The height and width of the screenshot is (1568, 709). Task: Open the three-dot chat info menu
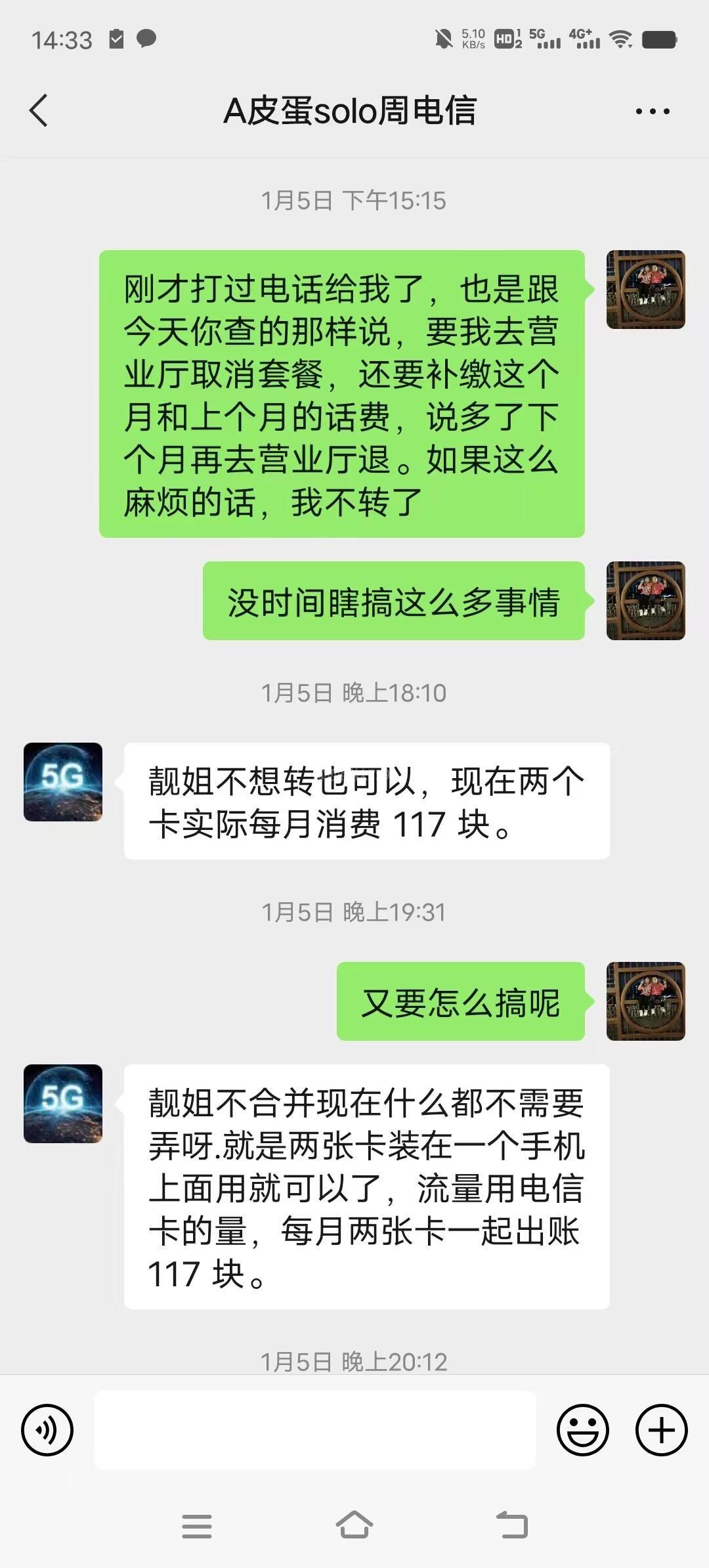click(x=653, y=111)
